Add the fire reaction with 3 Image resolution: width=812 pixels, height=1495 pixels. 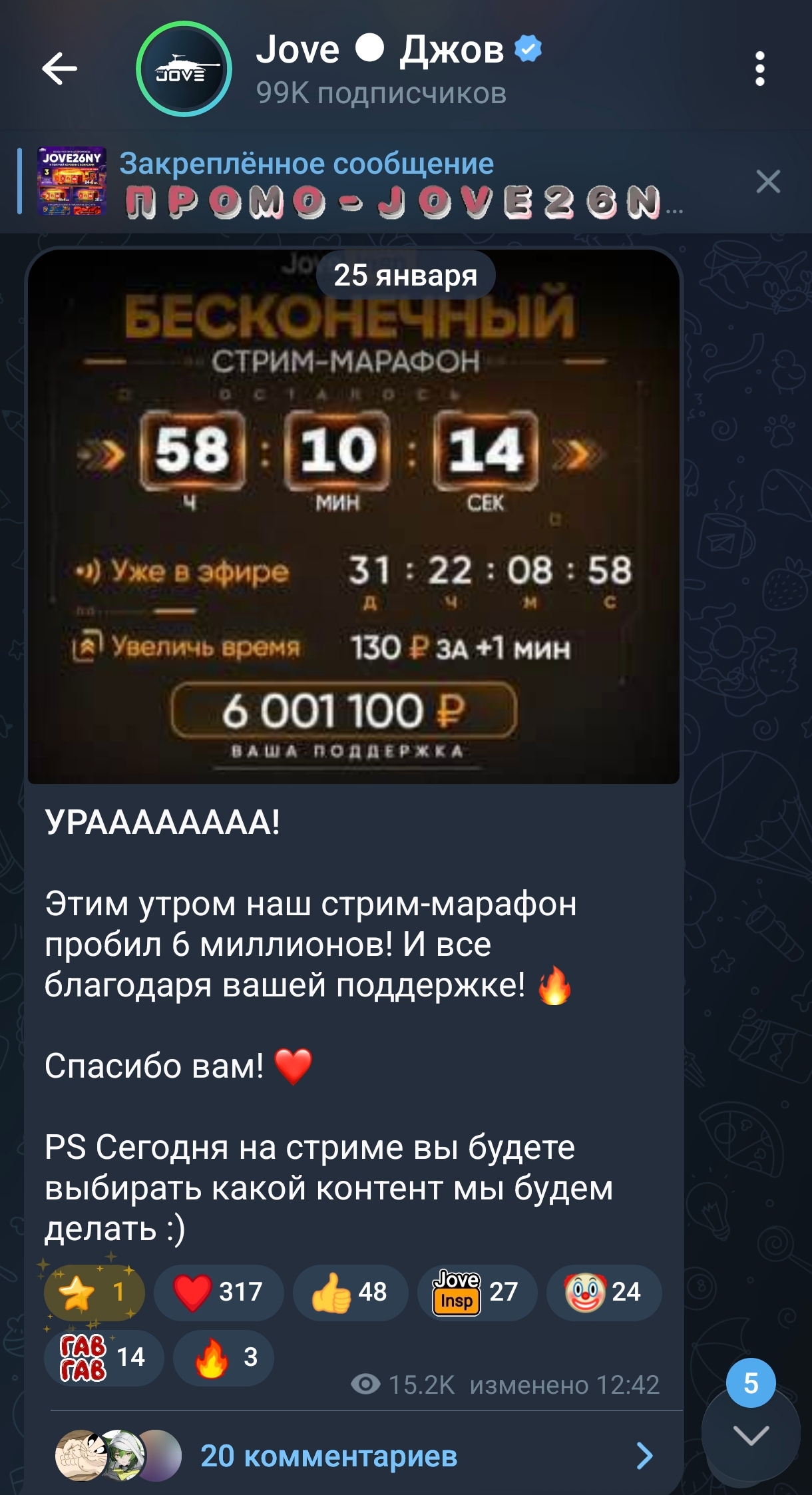tap(224, 1357)
